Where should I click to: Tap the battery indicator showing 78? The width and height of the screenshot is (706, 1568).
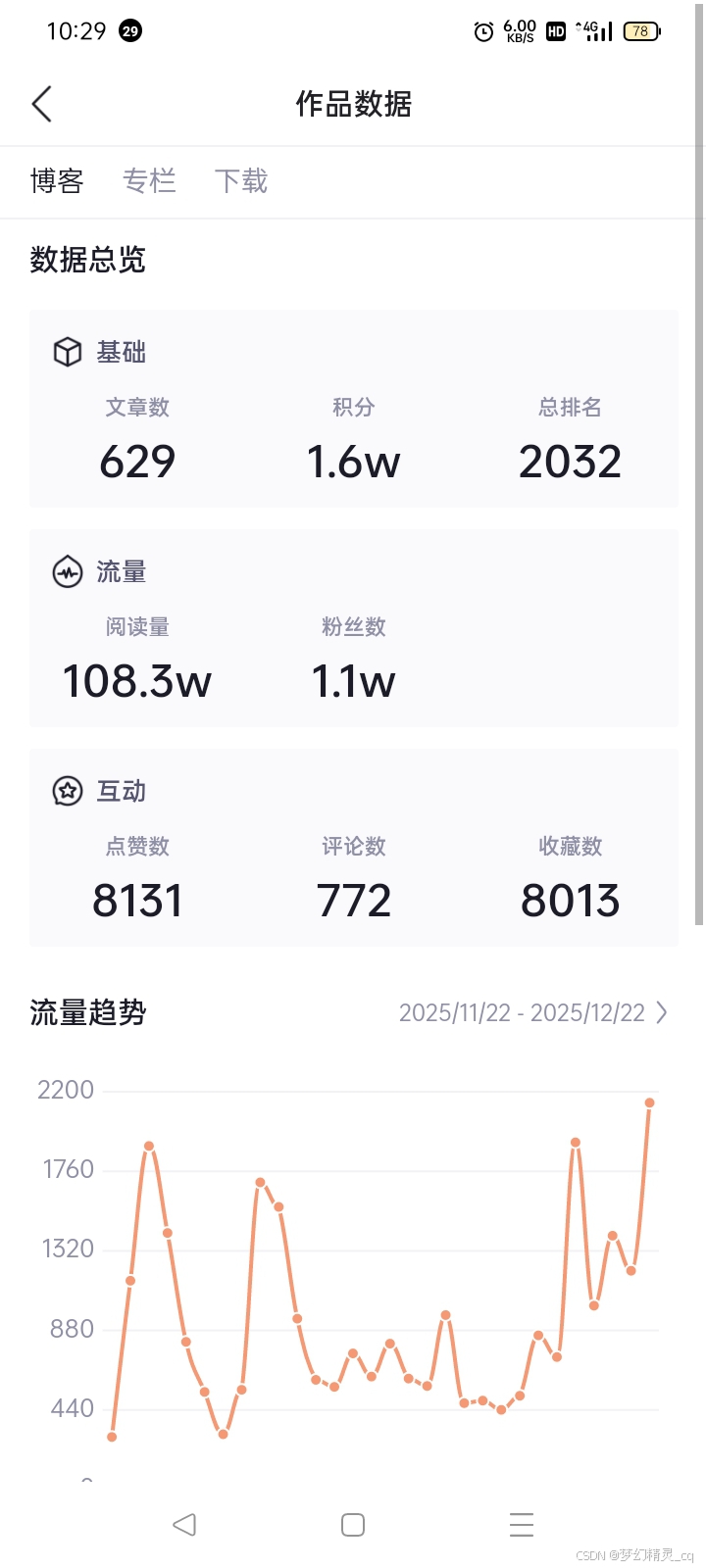coord(642,30)
